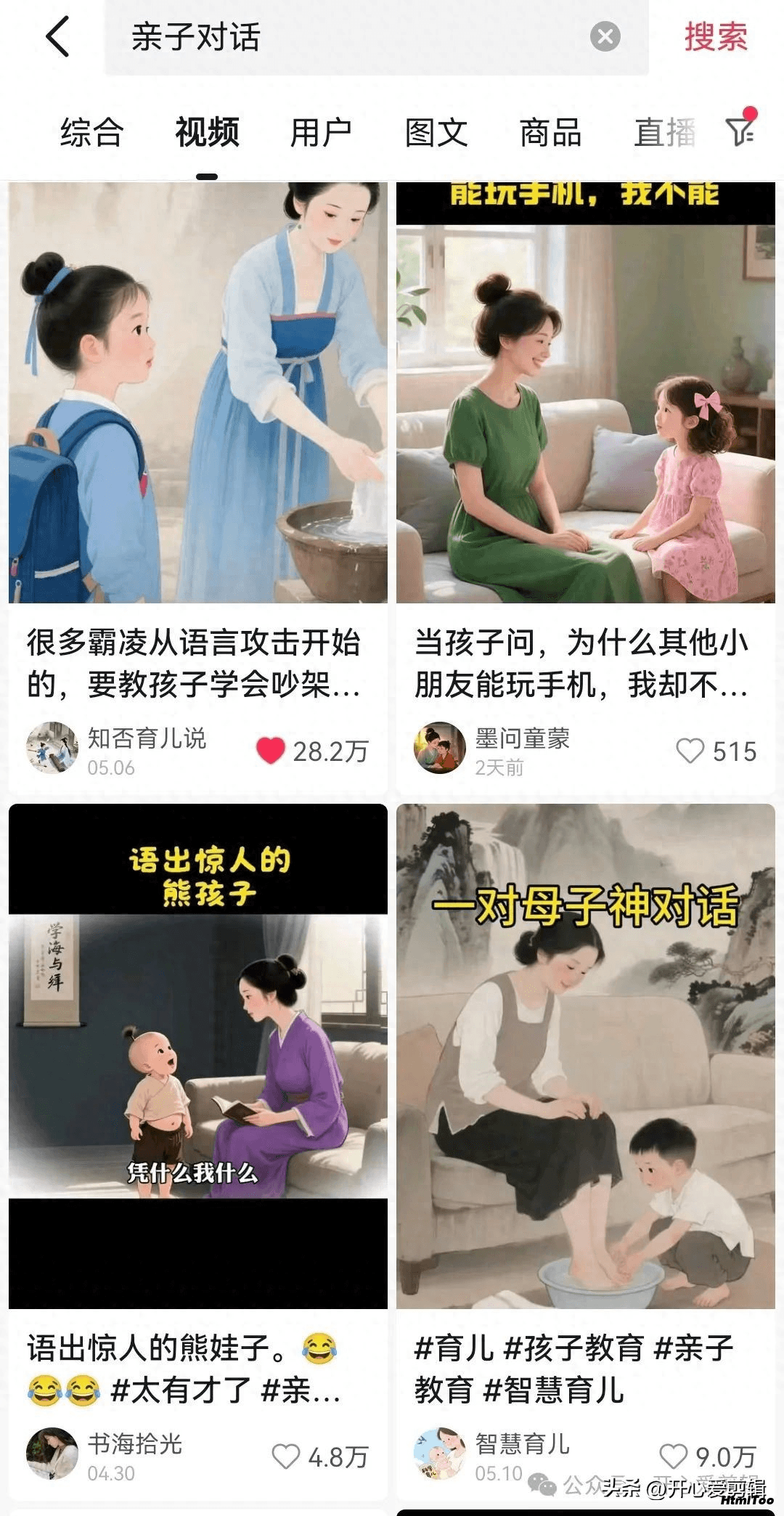
Task: Like the 智慧育儿 video
Action: pyautogui.click(x=673, y=1456)
